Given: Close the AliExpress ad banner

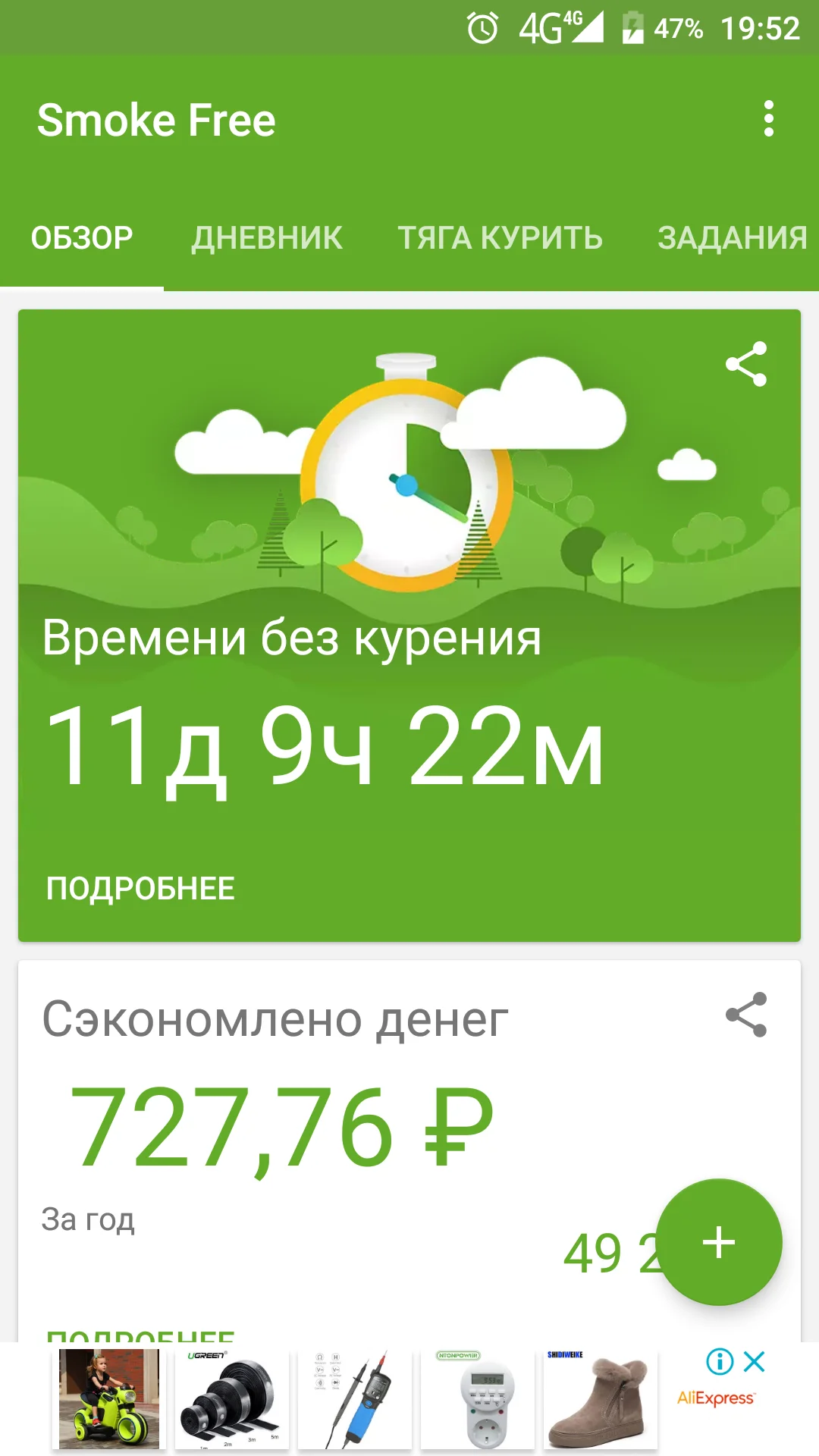Looking at the screenshot, I should point(755,1362).
